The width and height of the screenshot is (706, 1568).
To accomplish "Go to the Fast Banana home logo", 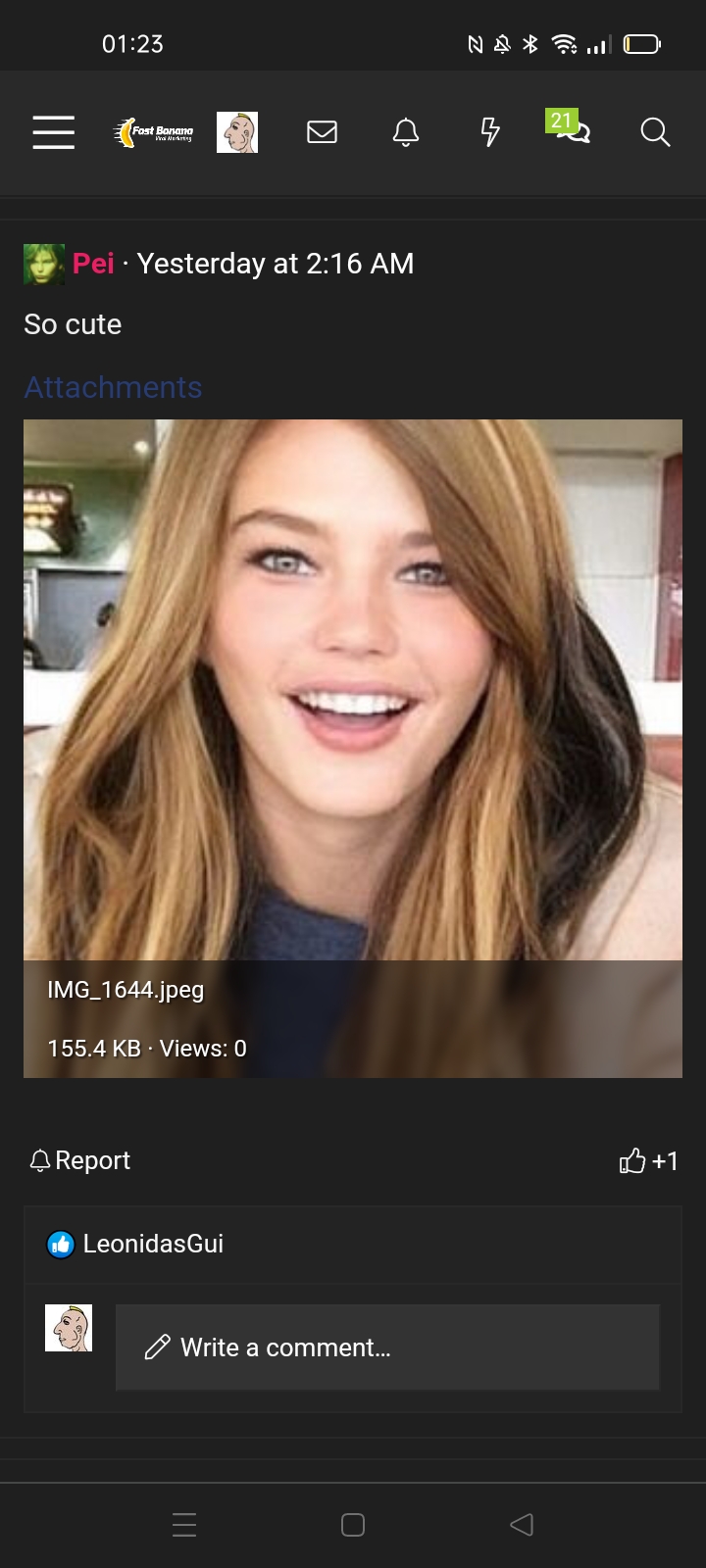I will [153, 132].
